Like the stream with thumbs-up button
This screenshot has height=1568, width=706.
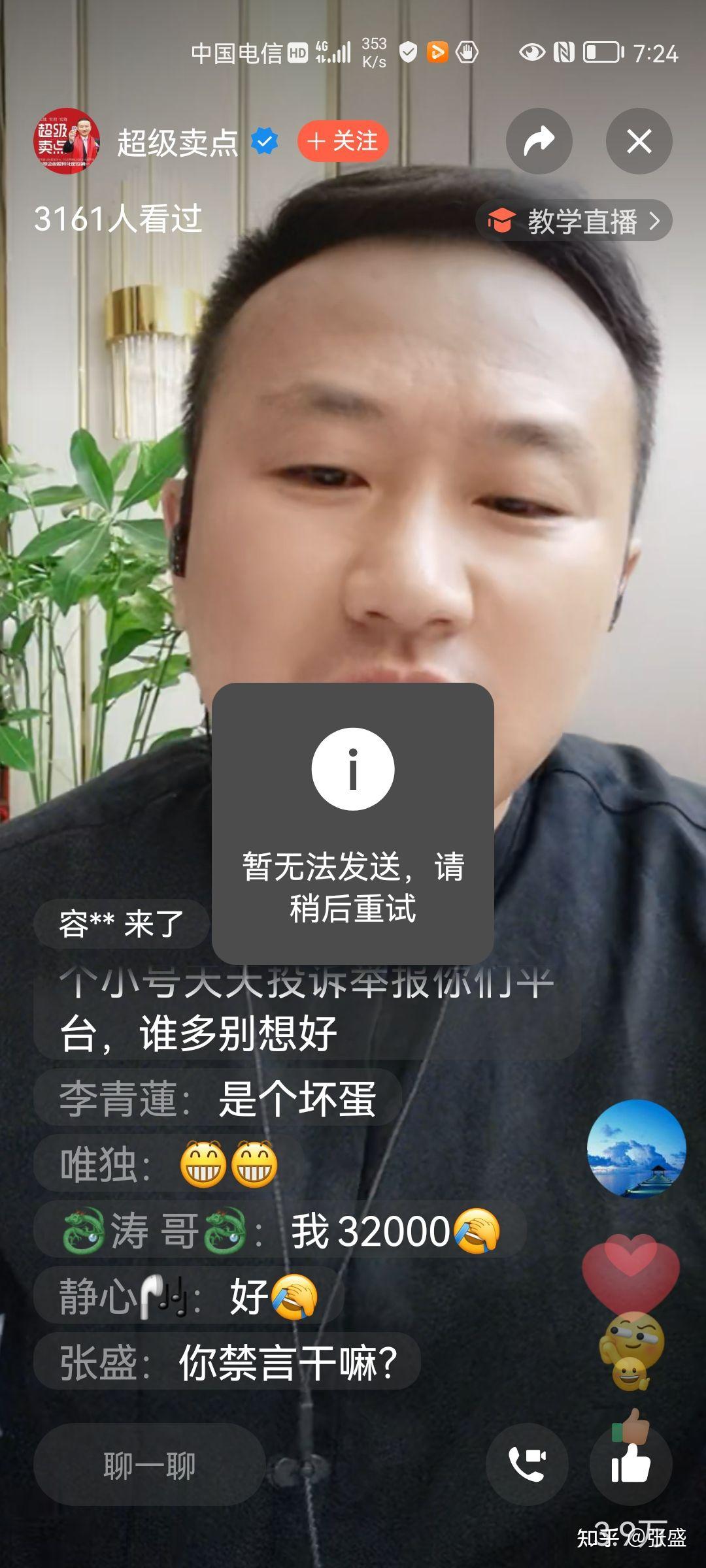point(630,1465)
